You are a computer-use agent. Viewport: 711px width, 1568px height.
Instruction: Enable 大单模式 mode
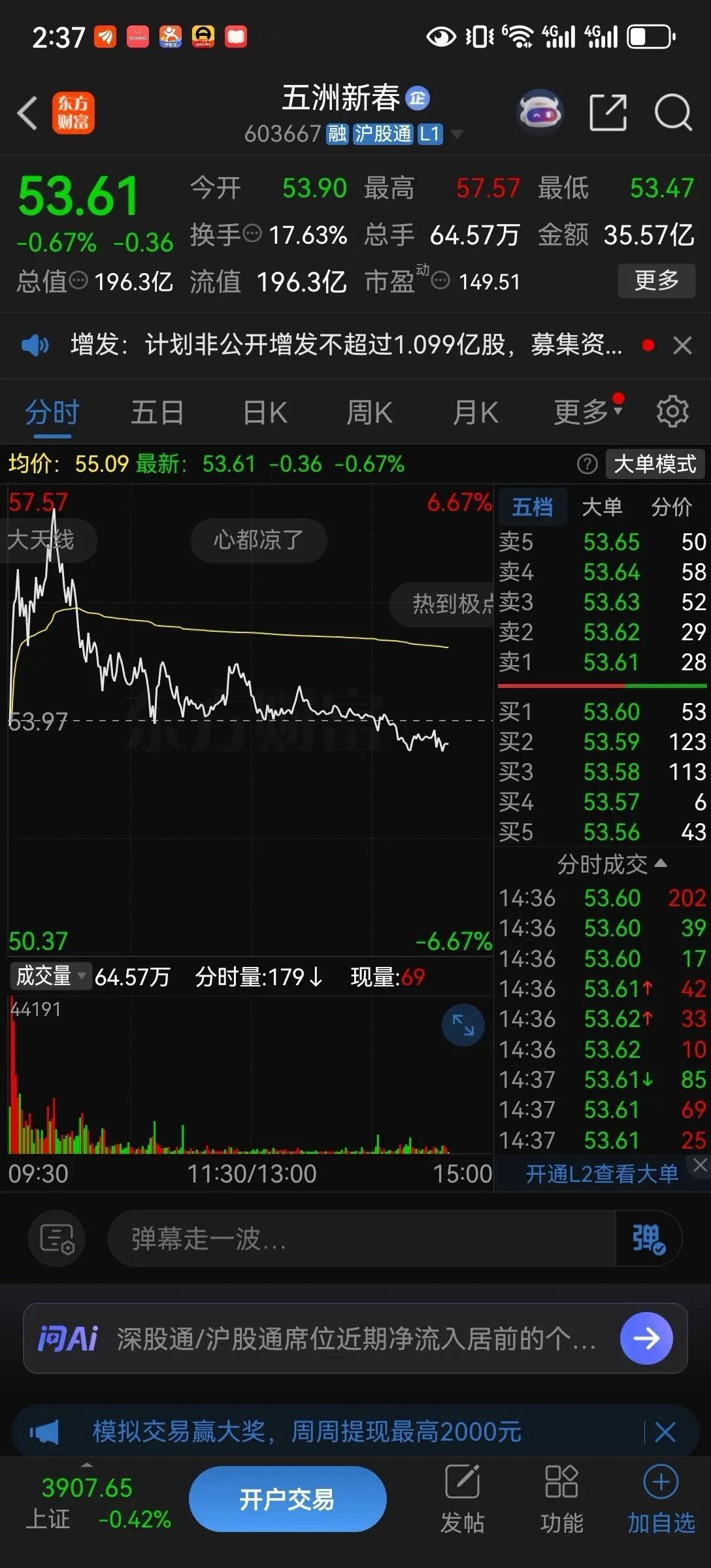[655, 465]
